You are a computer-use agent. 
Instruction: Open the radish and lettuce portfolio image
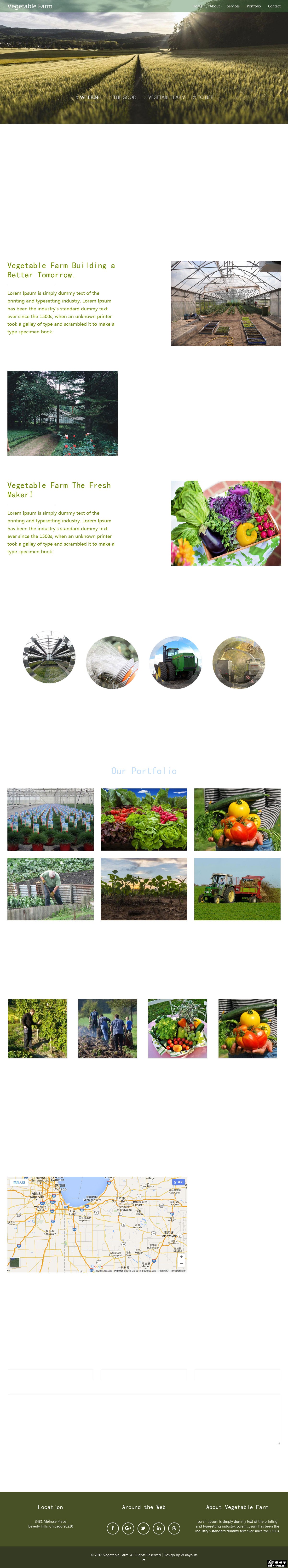coord(144,819)
